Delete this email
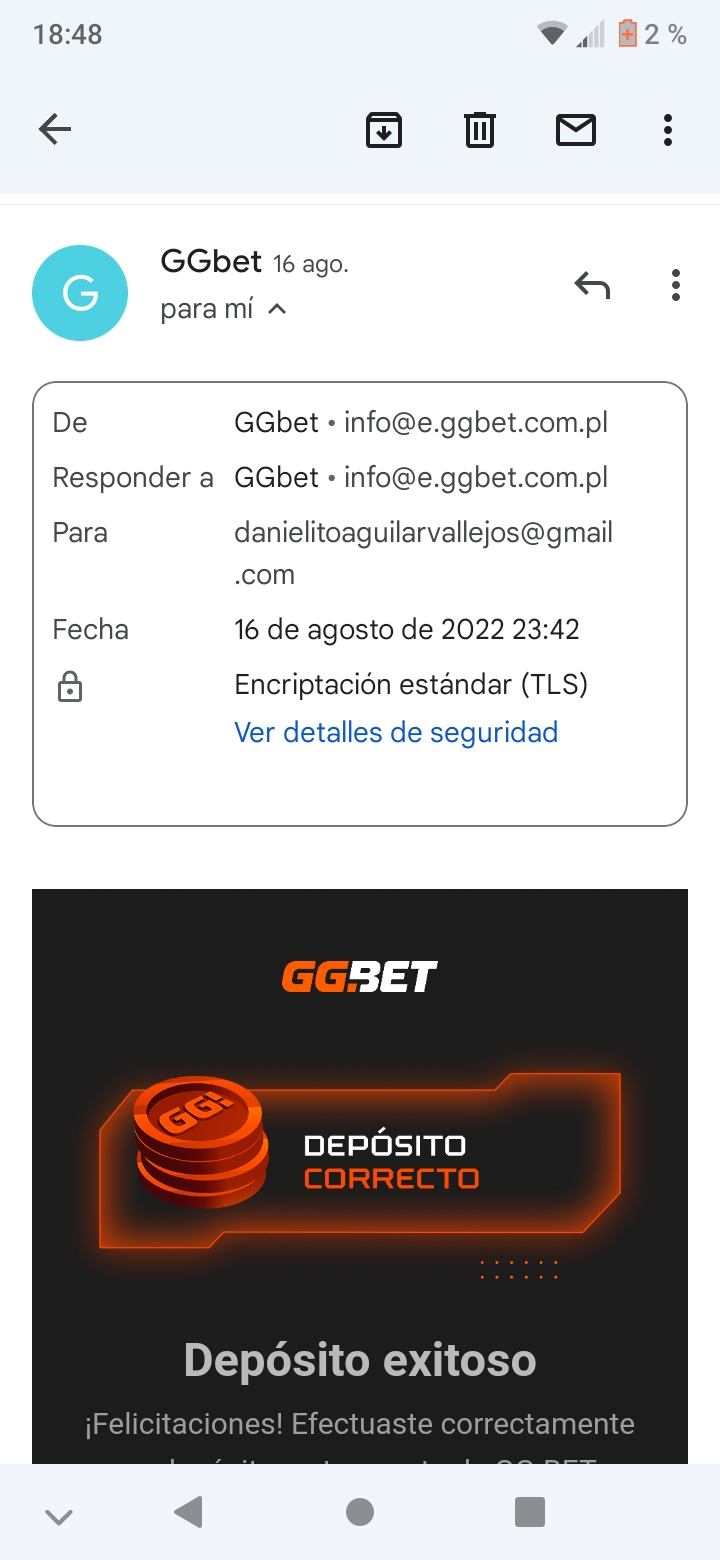Screen dimensions: 720x1560 (x=480, y=130)
